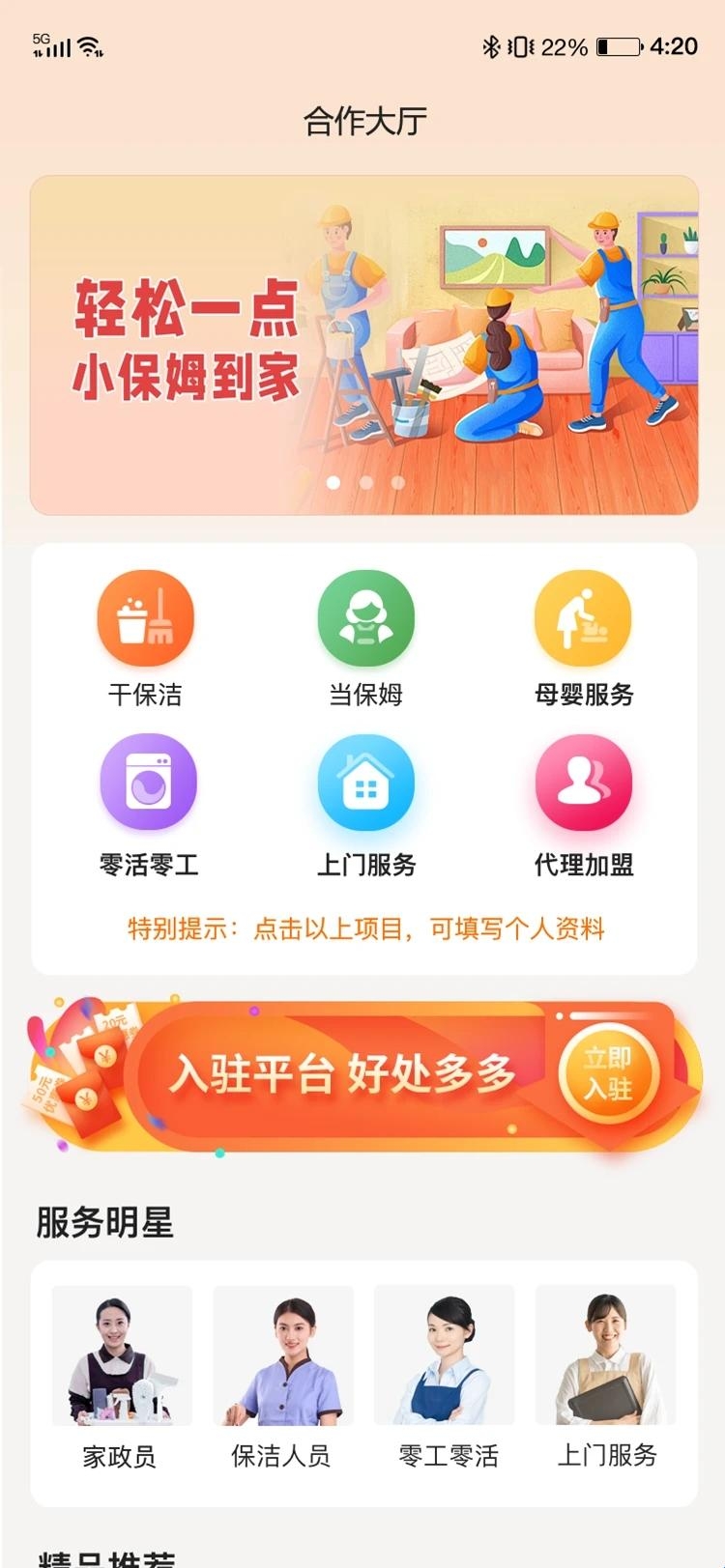Open the 上门服务 service star photo
The width and height of the screenshot is (725, 1568).
click(605, 1356)
